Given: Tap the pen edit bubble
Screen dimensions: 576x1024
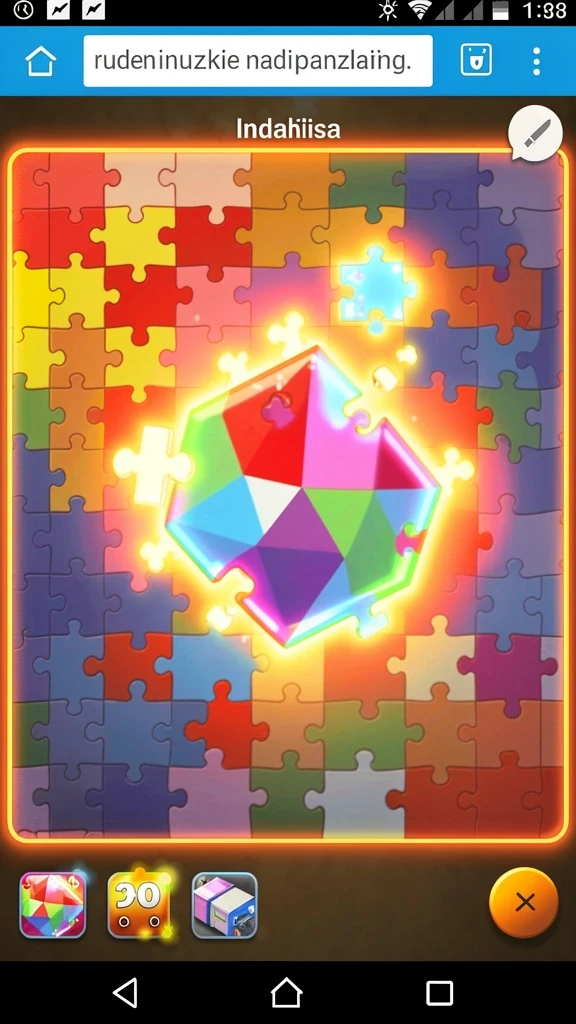Looking at the screenshot, I should [x=536, y=133].
